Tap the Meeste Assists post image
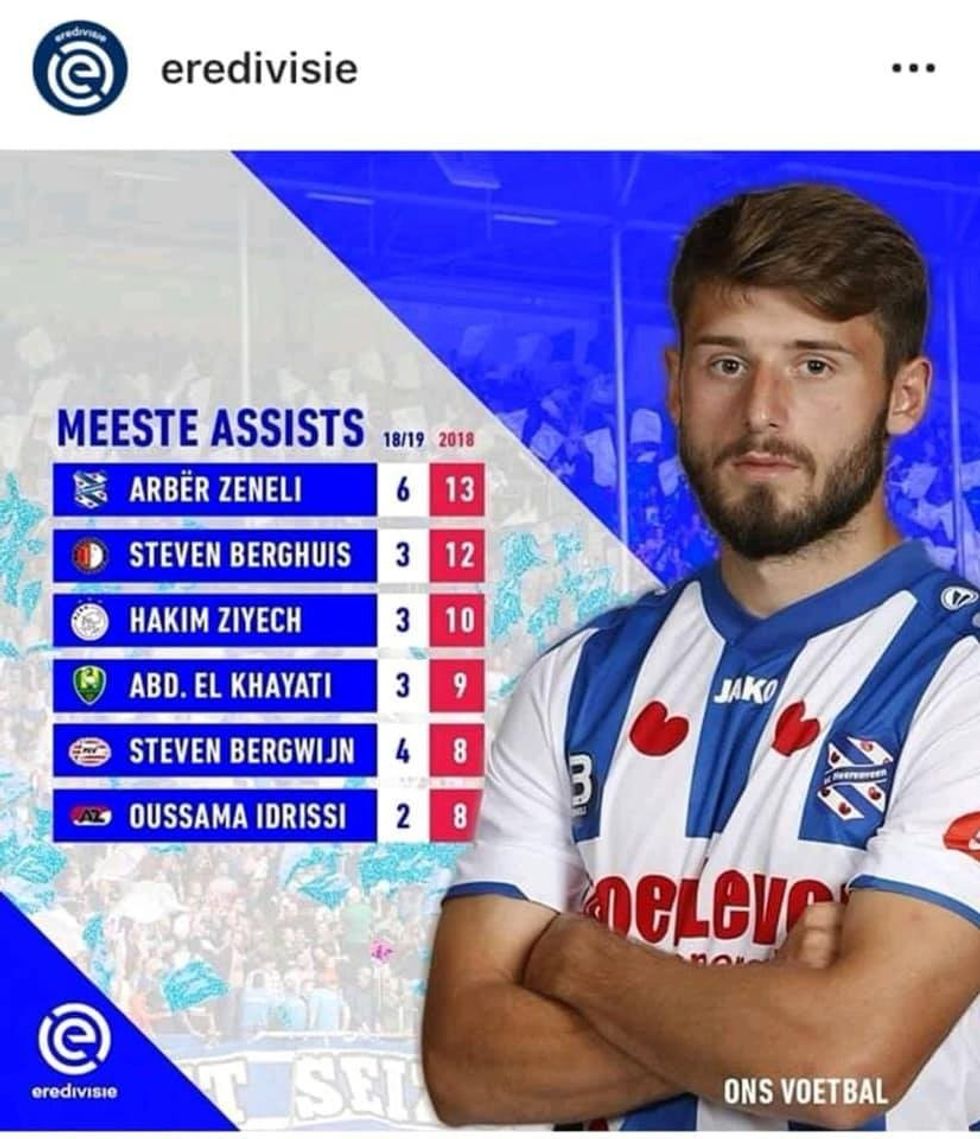The width and height of the screenshot is (980, 1139). pyautogui.click(x=490, y=640)
